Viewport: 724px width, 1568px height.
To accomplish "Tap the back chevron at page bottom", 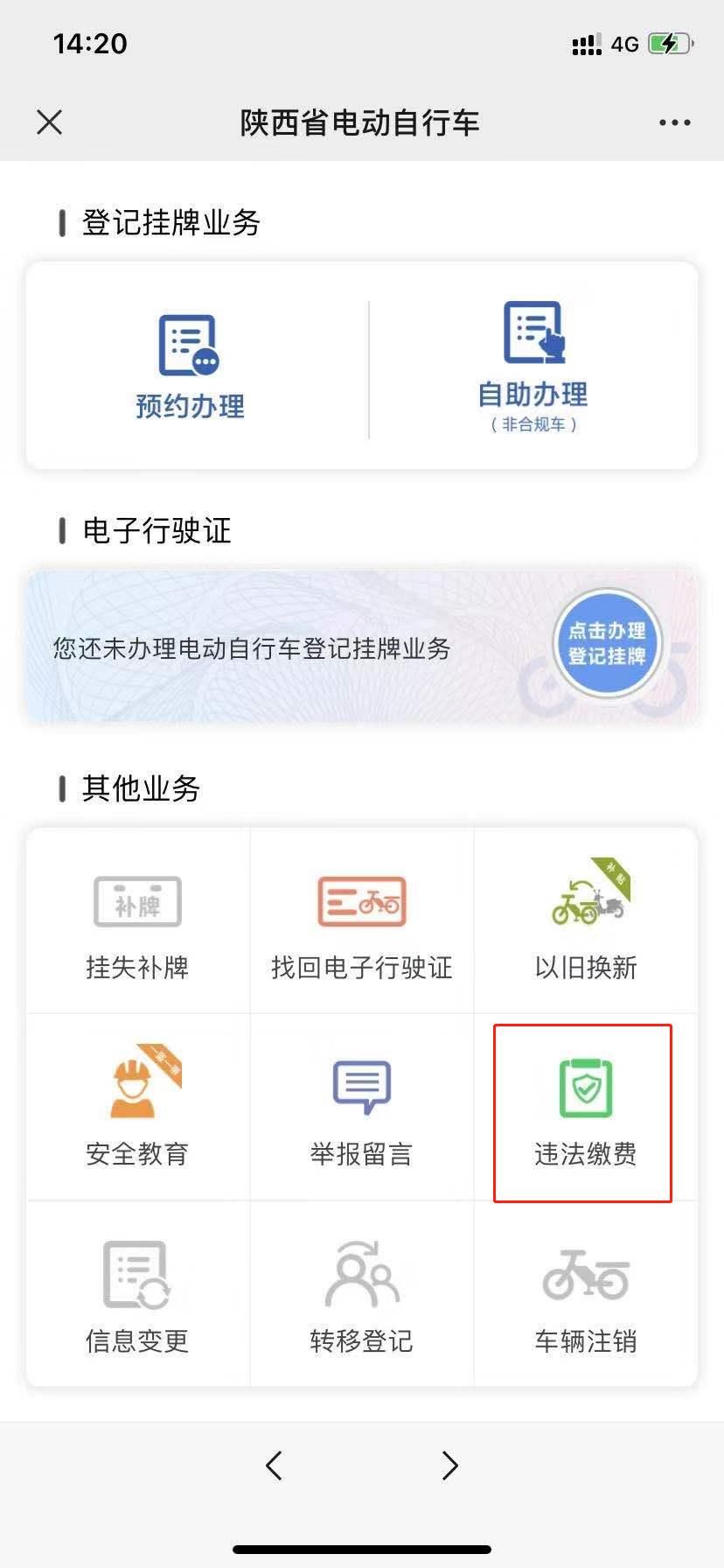I will 274,1465.
